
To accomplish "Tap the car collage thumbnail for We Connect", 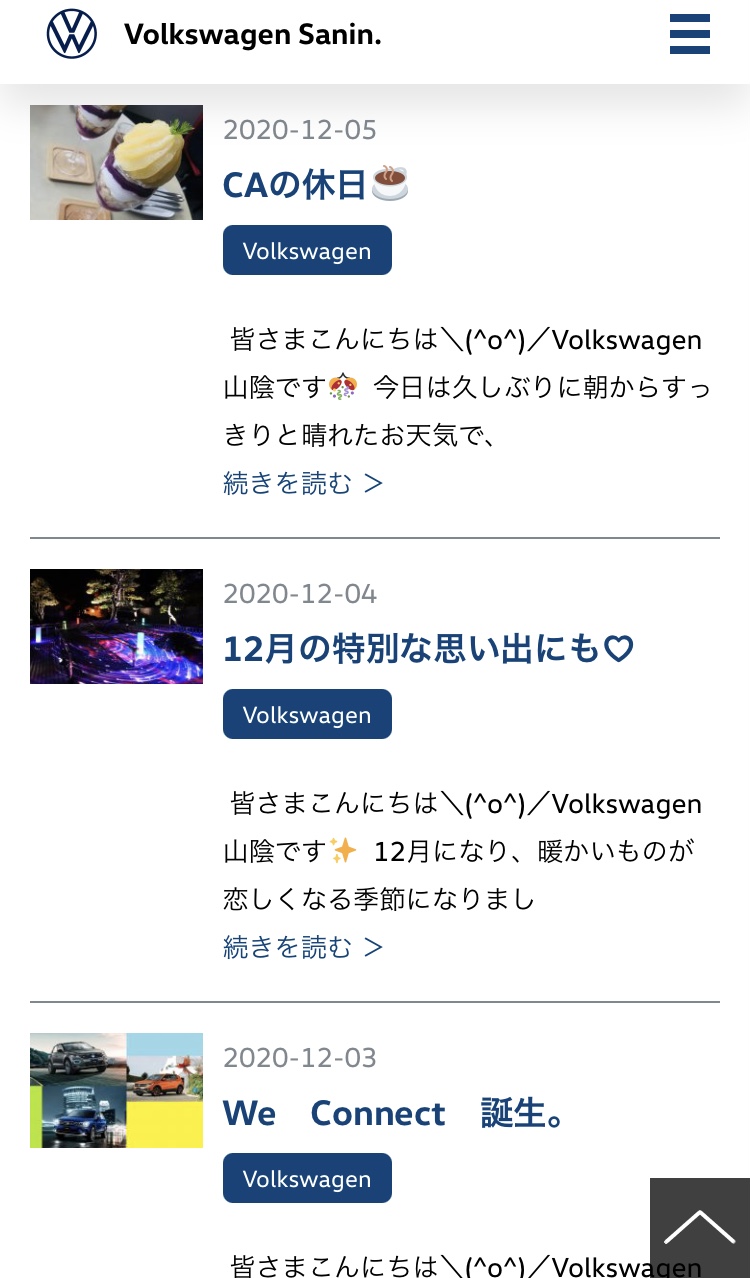I will [x=116, y=1090].
